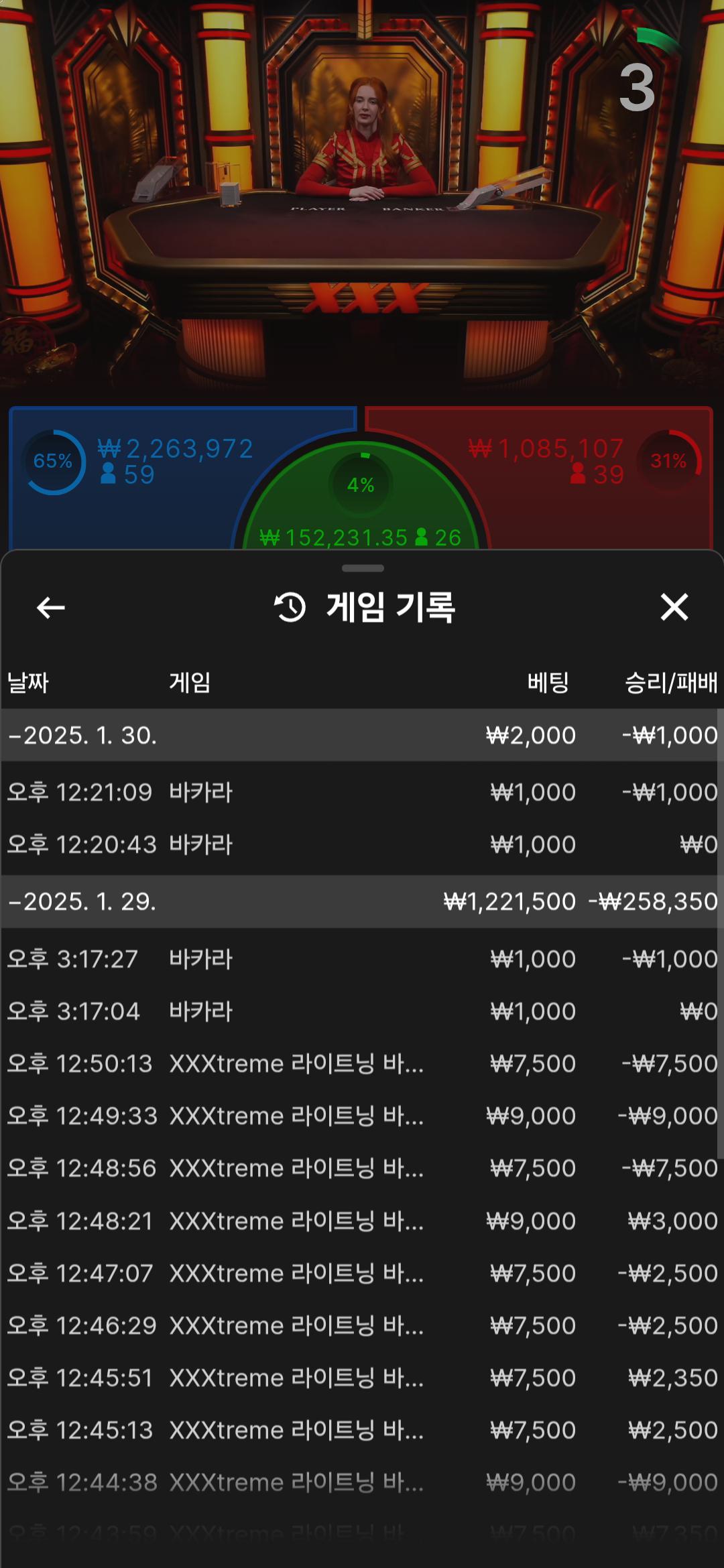Image resolution: width=724 pixels, height=1568 pixels.
Task: Open the 오후 12:49:33 XXXtreme record
Action: 362,1116
